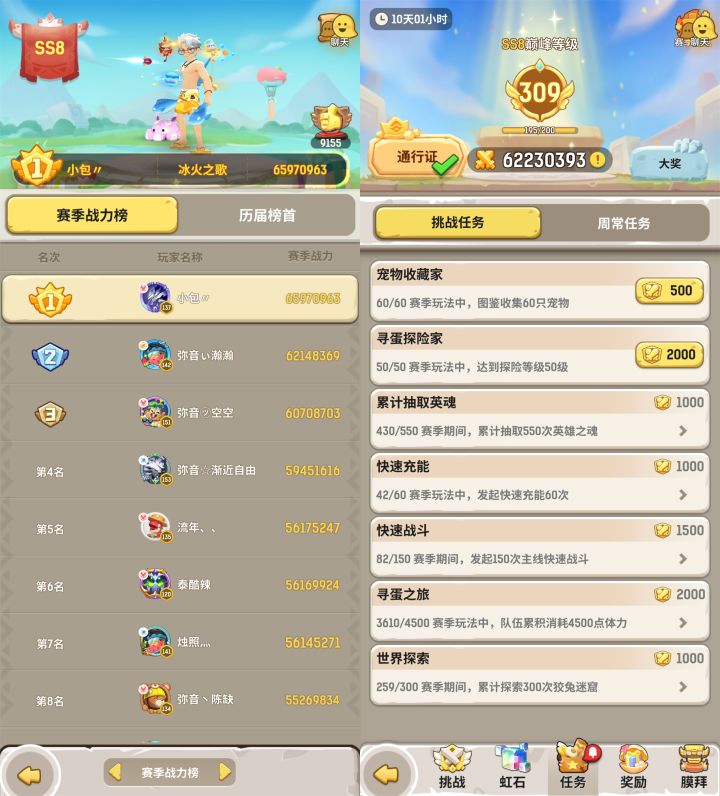
Task: Expand the 快速战斗 task row
Action: 539,547
